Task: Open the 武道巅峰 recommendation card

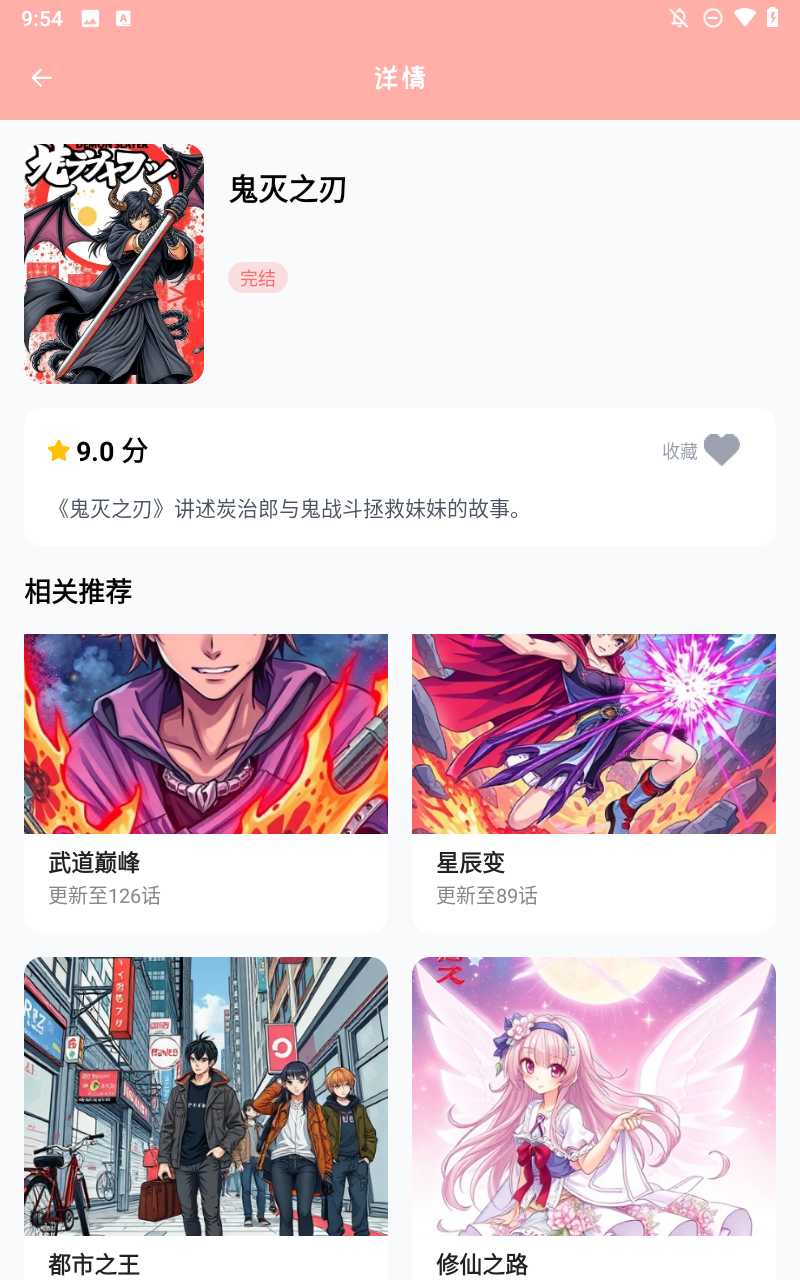Action: point(206,782)
